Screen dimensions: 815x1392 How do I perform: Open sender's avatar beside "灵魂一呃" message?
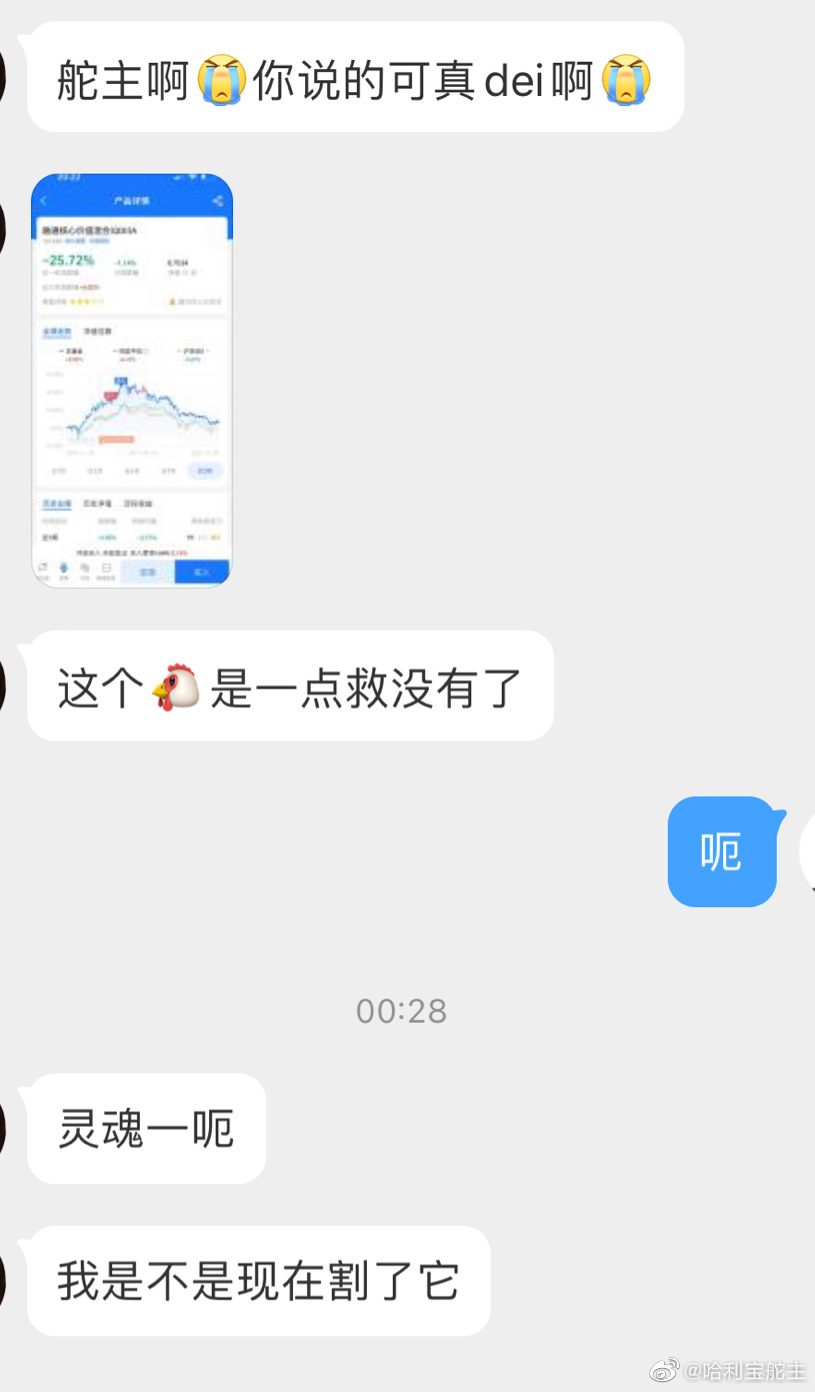pos(3,1128)
